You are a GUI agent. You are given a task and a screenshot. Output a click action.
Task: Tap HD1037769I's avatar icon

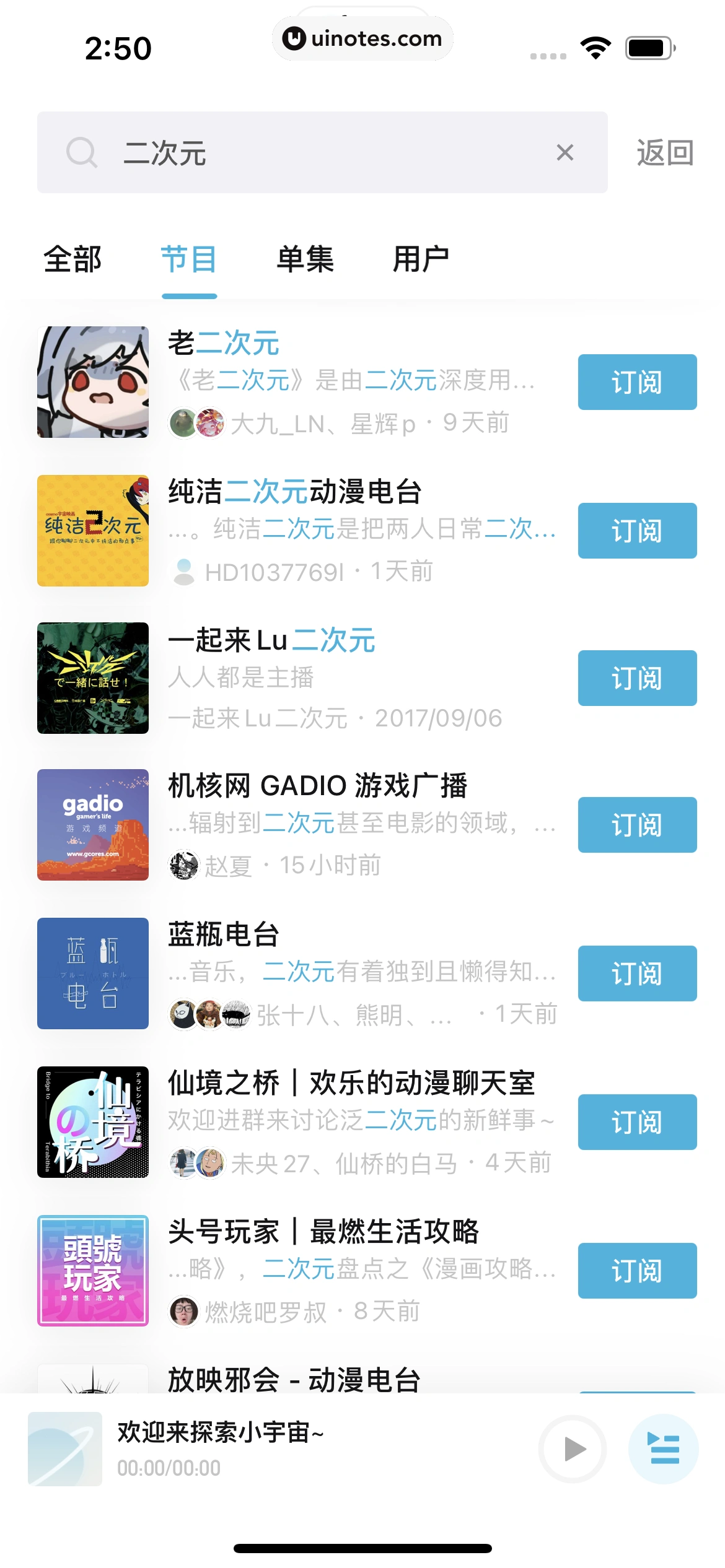[184, 573]
